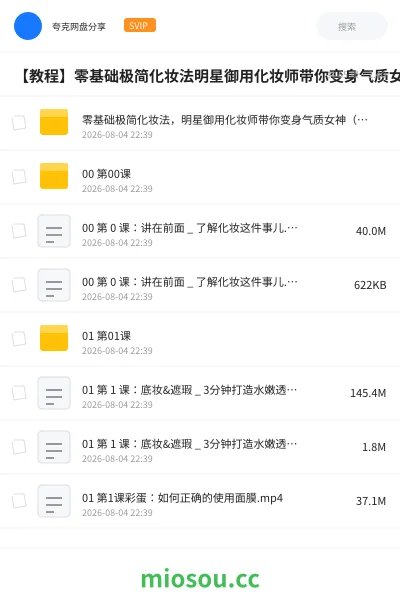Tick the checkbox for the 145.4M file

(x=19, y=393)
